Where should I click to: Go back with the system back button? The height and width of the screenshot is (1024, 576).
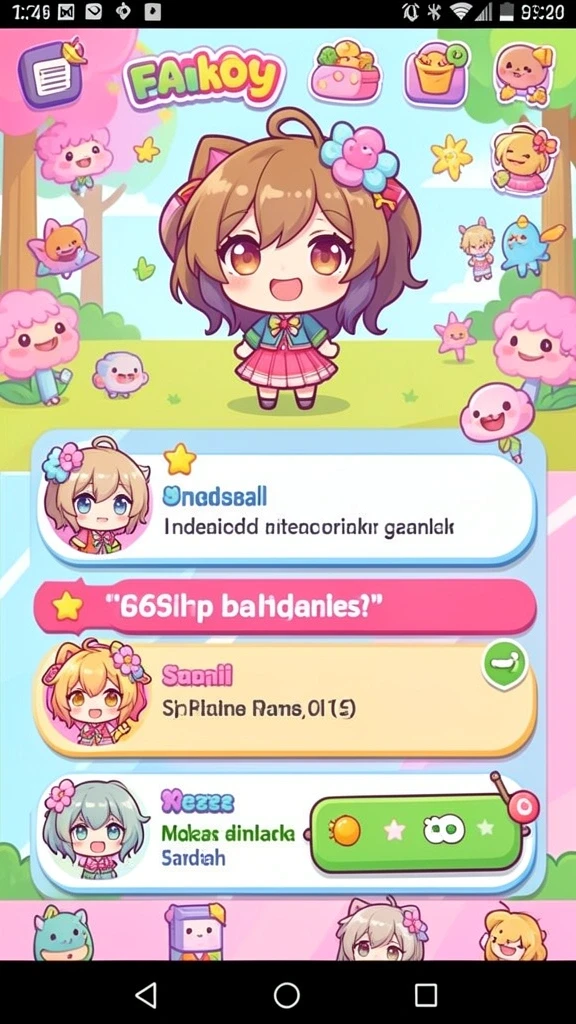(x=146, y=995)
